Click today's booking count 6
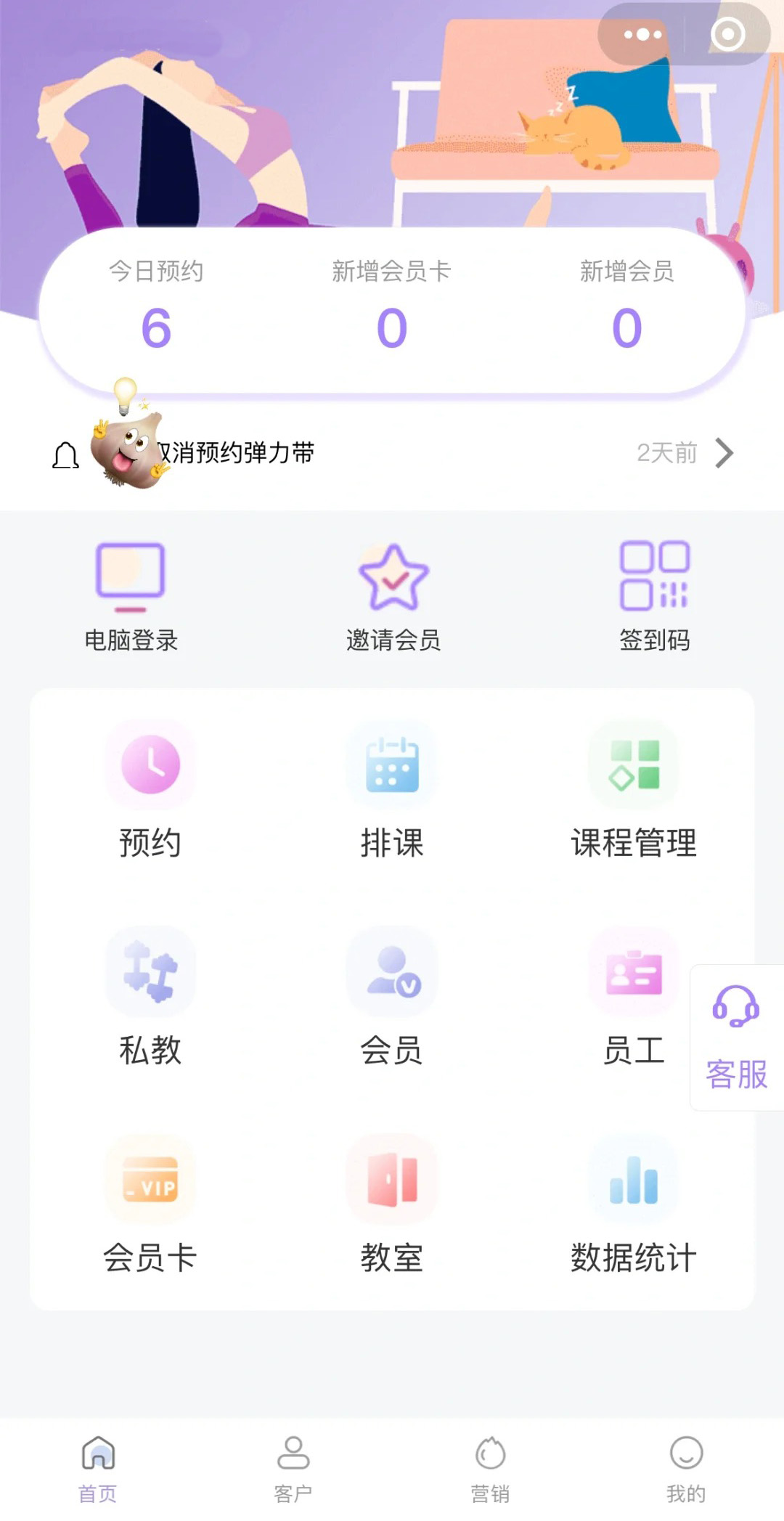The width and height of the screenshot is (784, 1521). 155,326
